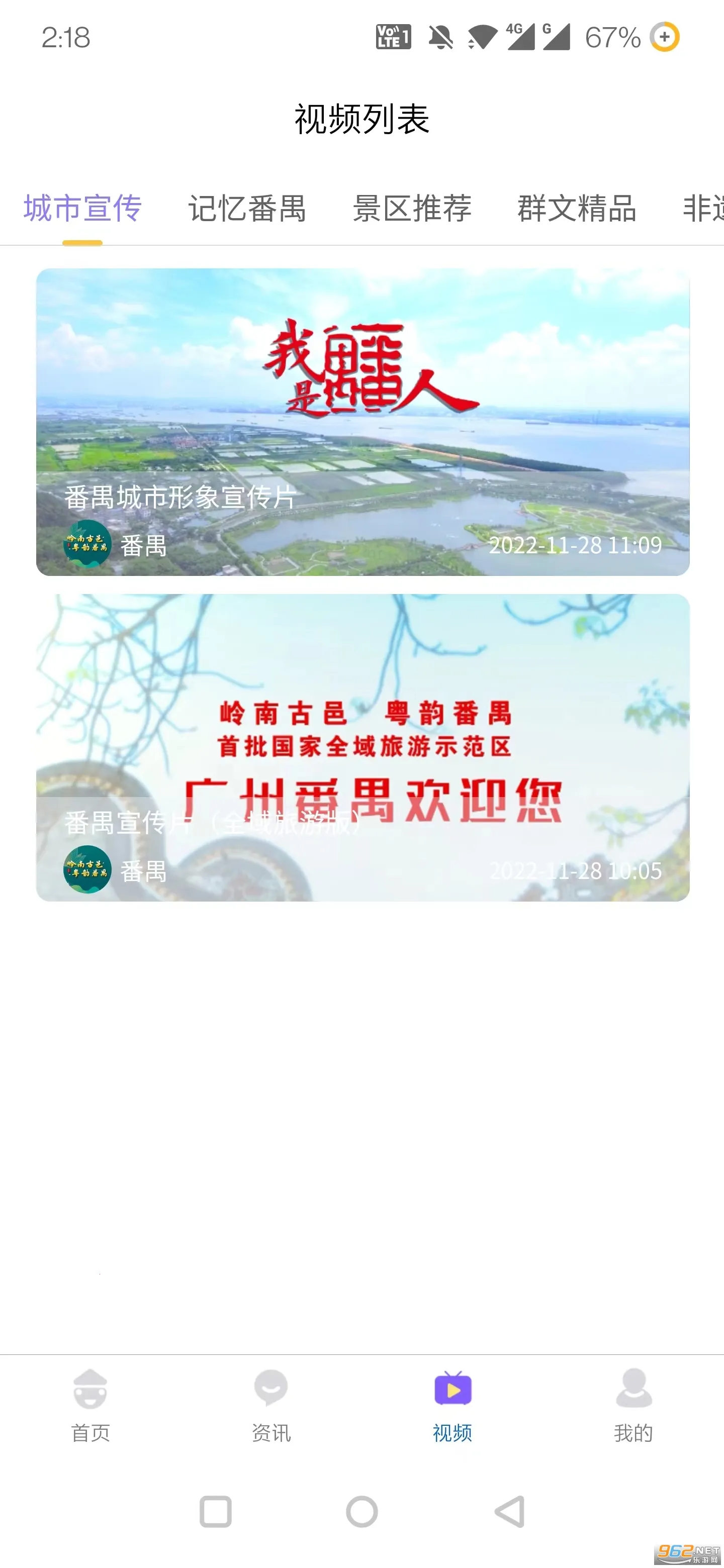Tap the system home button
724x1568 pixels.
[x=361, y=1512]
